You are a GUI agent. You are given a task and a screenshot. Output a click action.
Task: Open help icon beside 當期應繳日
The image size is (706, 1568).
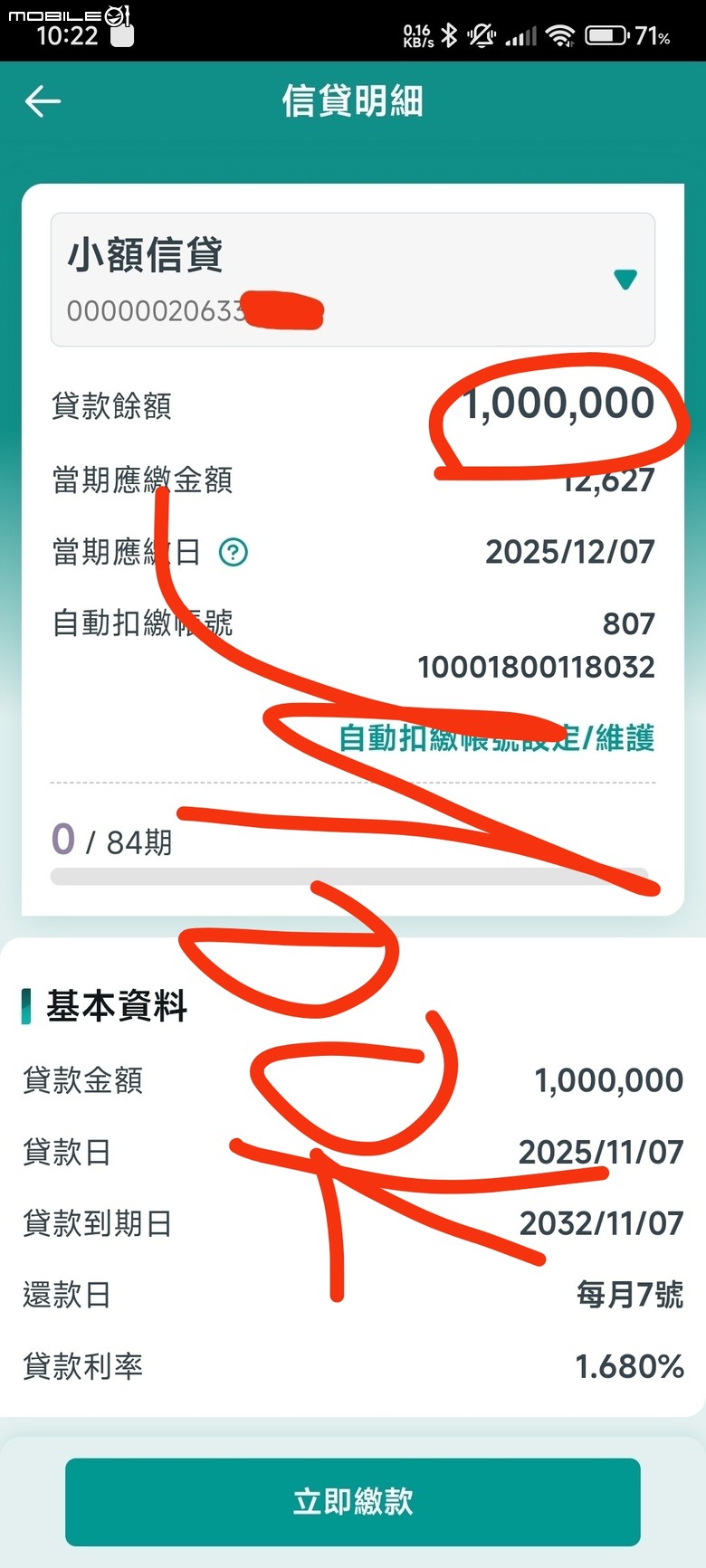(x=234, y=552)
